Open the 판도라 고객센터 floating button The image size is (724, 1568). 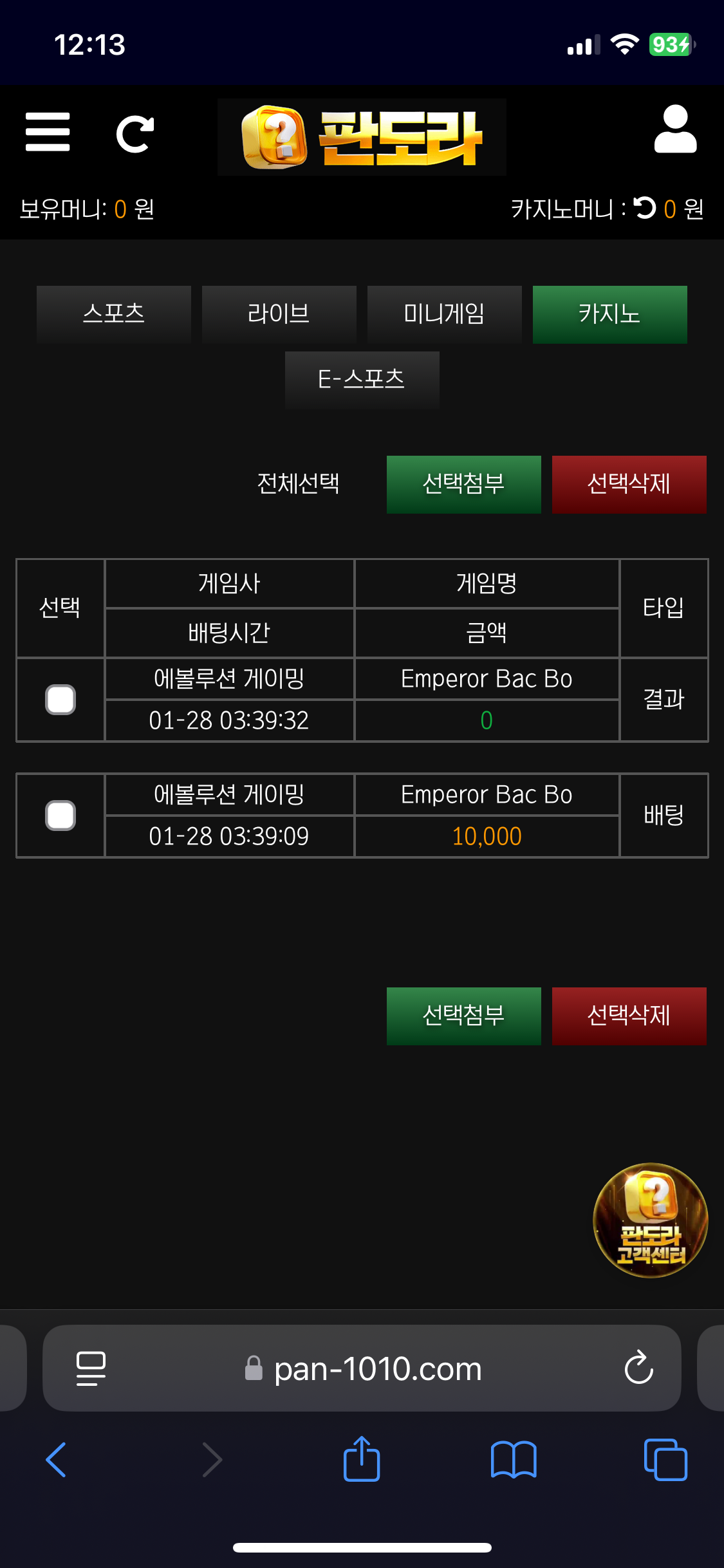pyautogui.click(x=650, y=1220)
